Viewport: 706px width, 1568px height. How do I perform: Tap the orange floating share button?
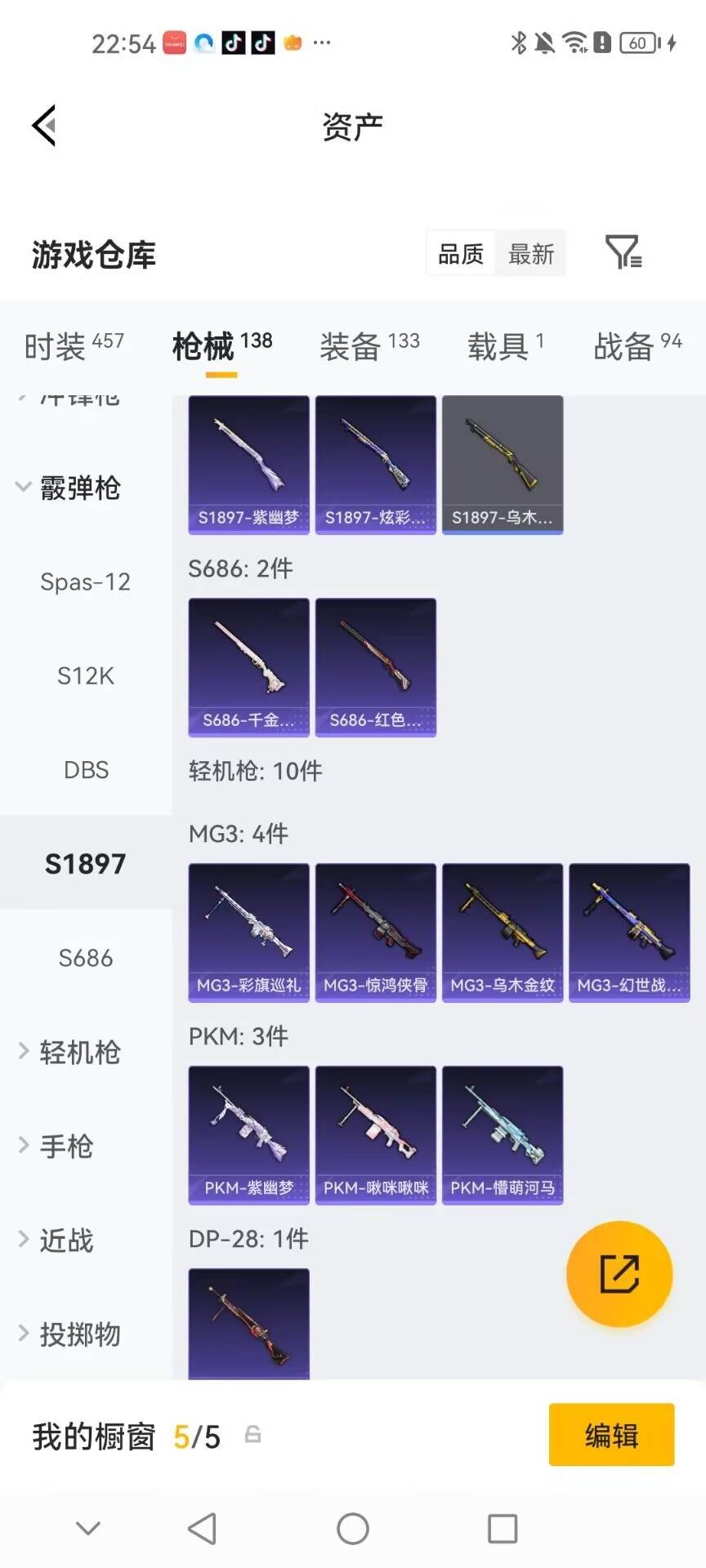pyautogui.click(x=619, y=1274)
